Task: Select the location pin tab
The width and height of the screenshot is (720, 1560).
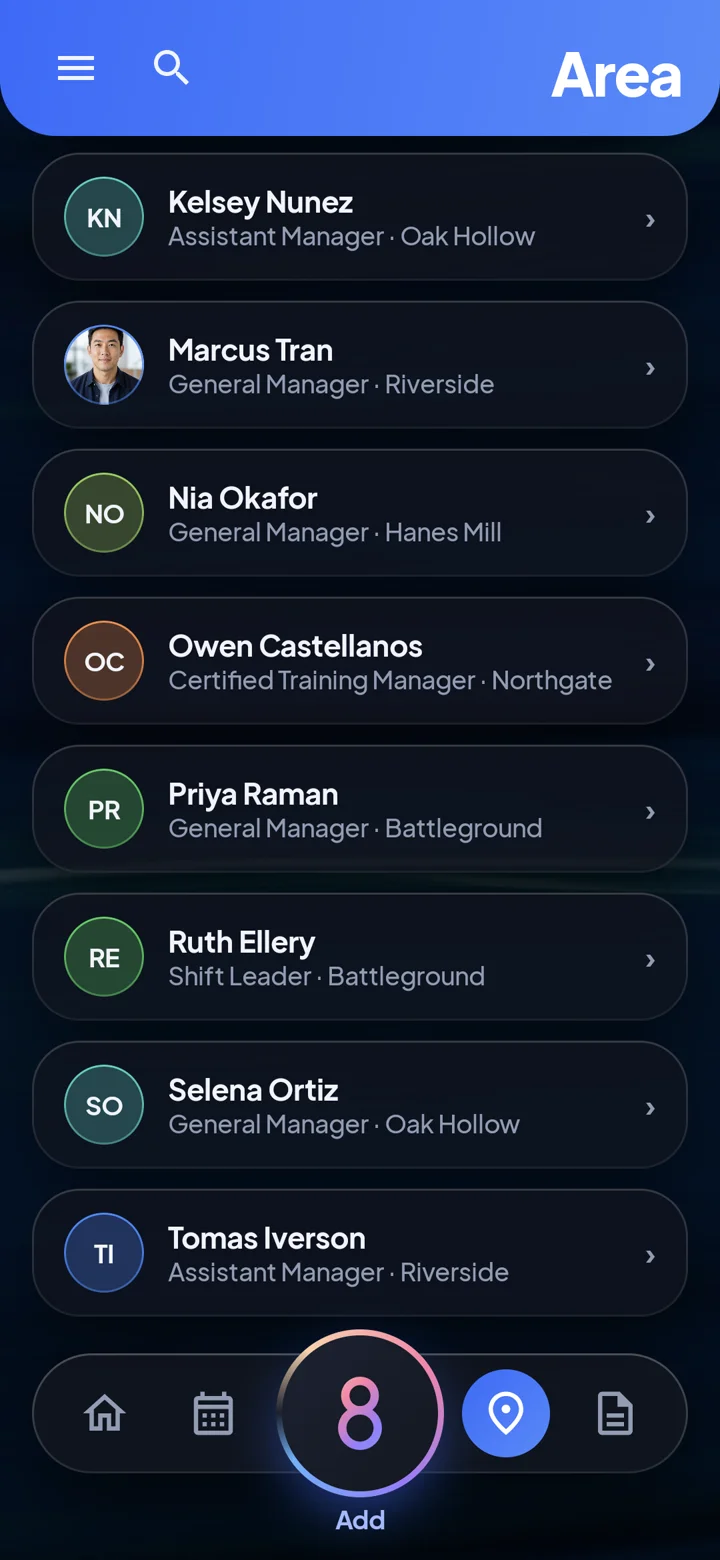Action: pos(506,1414)
